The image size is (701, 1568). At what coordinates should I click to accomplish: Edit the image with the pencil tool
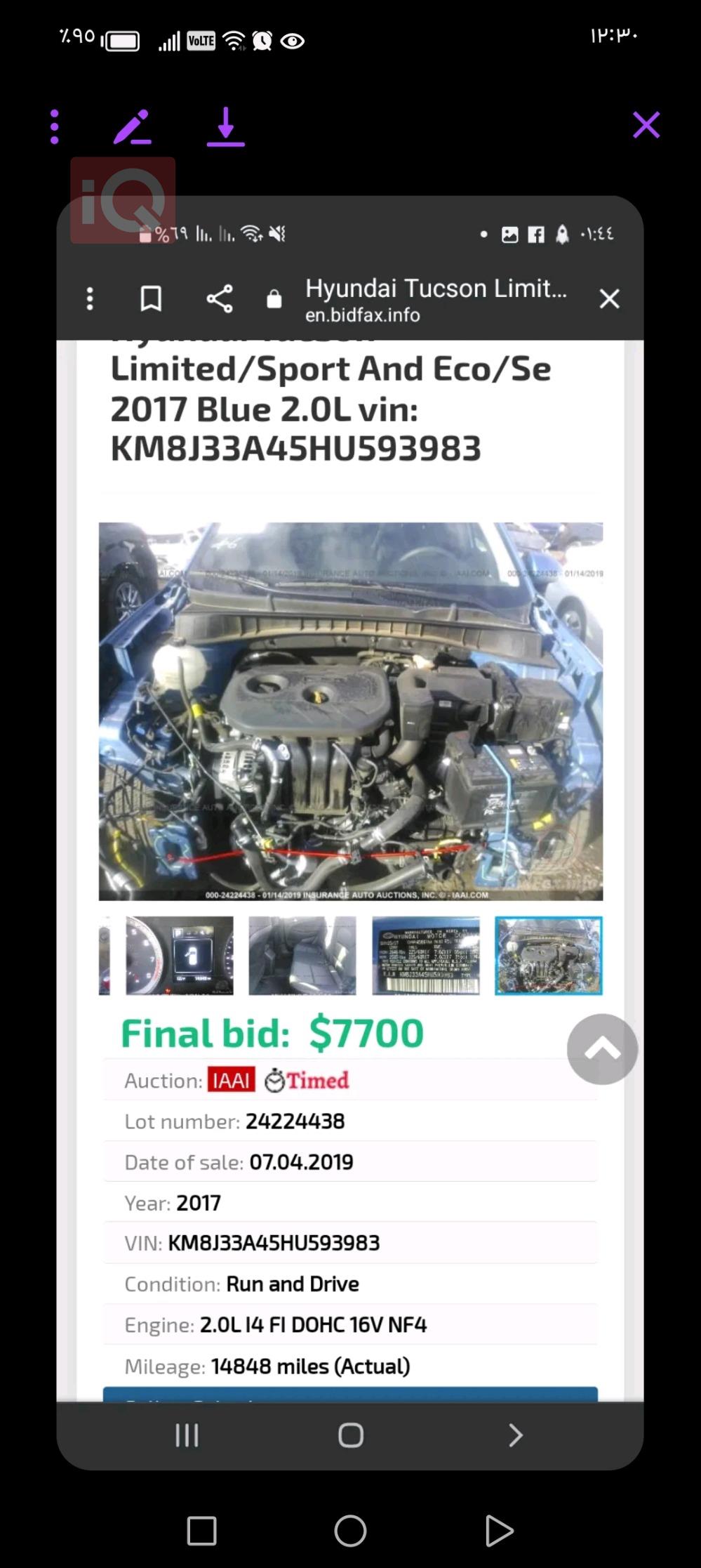point(132,127)
